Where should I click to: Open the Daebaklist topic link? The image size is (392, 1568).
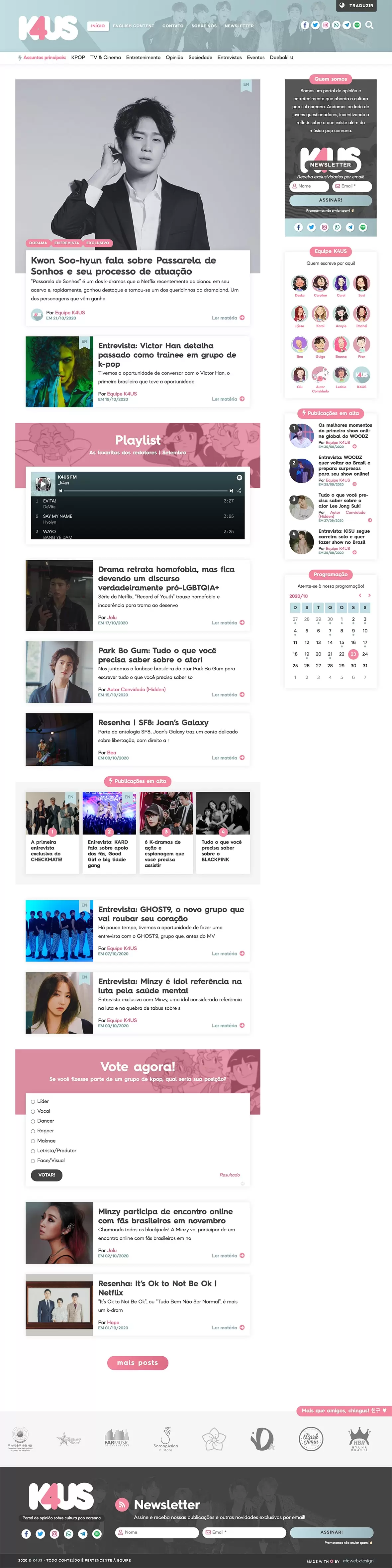(x=281, y=58)
